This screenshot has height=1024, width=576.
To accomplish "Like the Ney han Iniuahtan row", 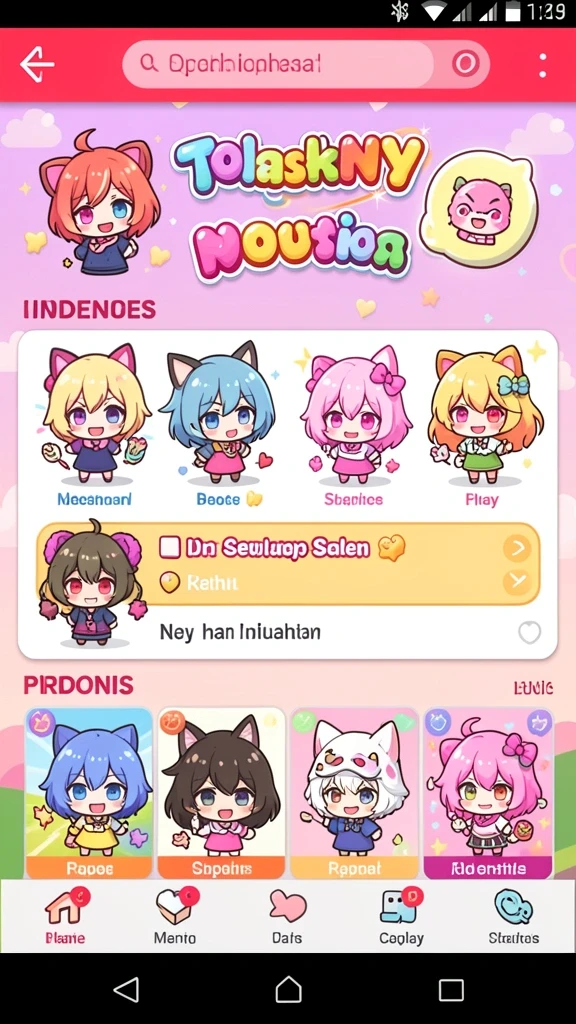I will click(x=529, y=632).
